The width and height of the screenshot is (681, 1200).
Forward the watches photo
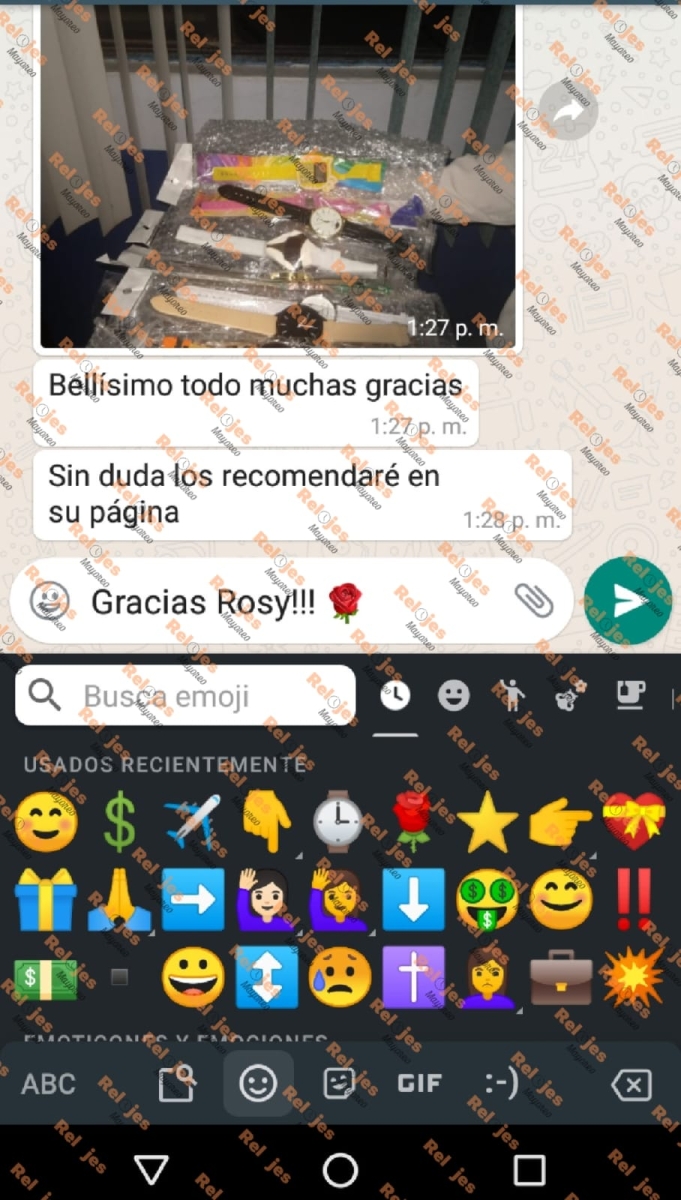point(568,113)
